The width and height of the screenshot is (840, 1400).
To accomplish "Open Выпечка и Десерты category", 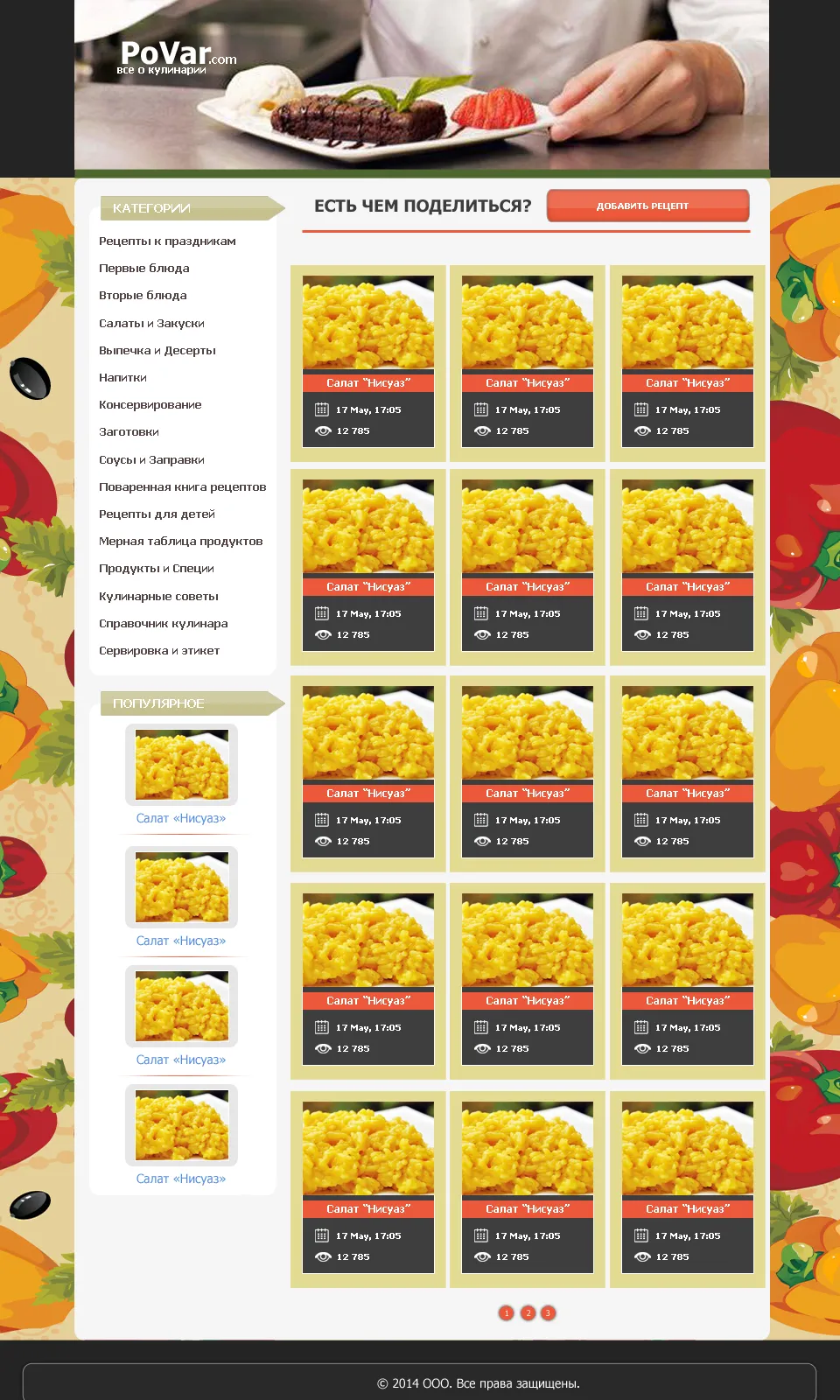I will [x=157, y=350].
